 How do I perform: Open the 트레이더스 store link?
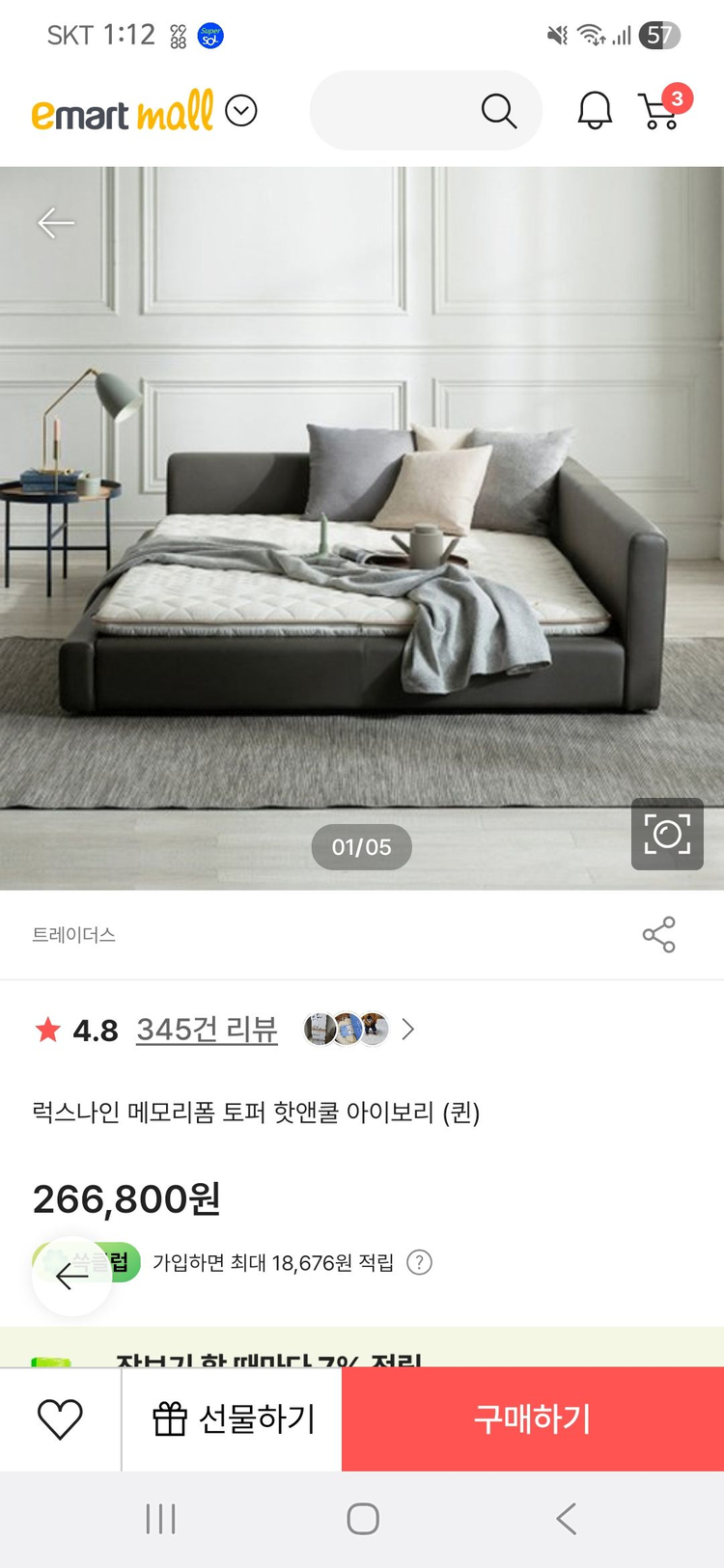[74, 934]
